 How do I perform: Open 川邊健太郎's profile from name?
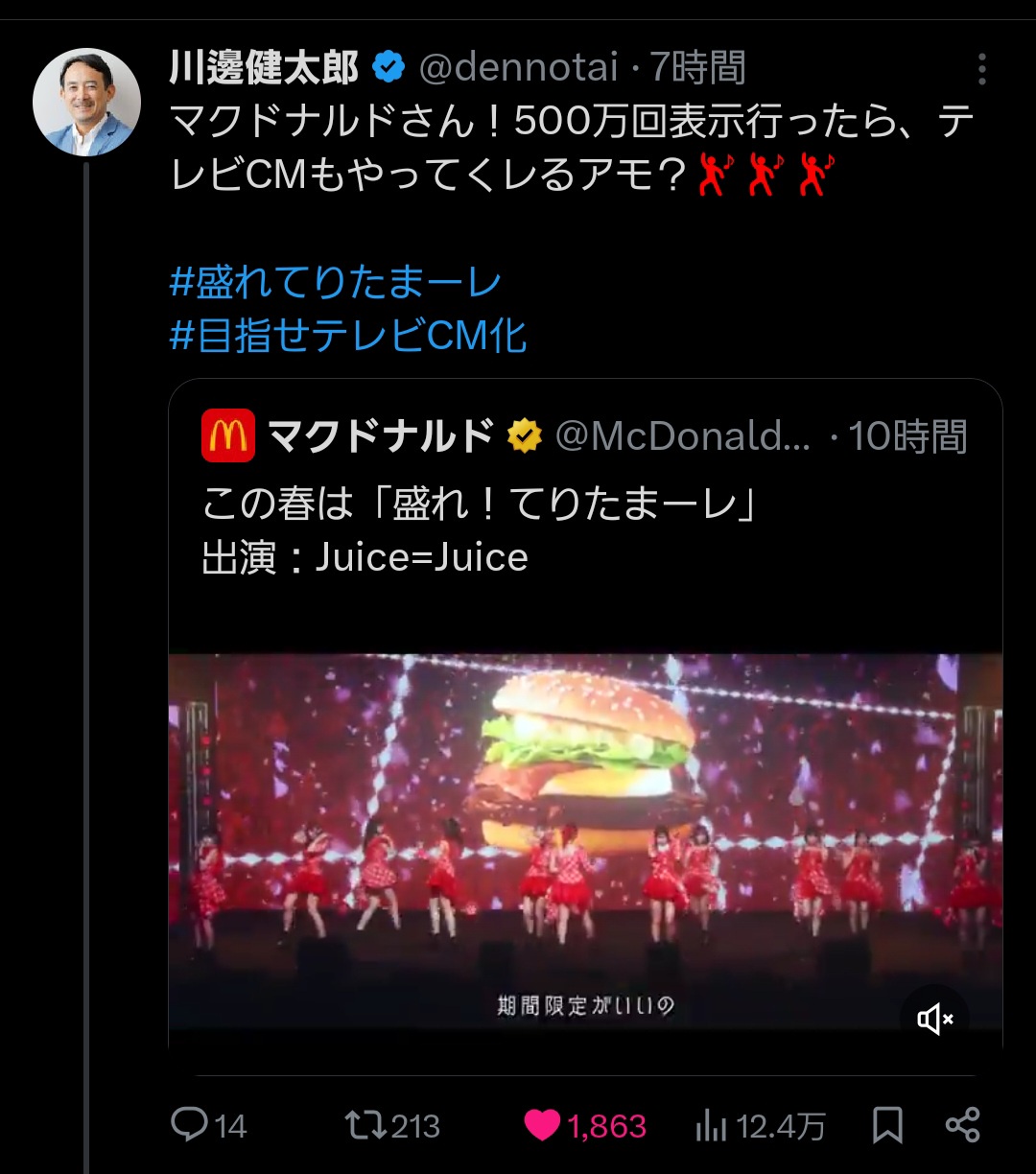click(x=264, y=68)
